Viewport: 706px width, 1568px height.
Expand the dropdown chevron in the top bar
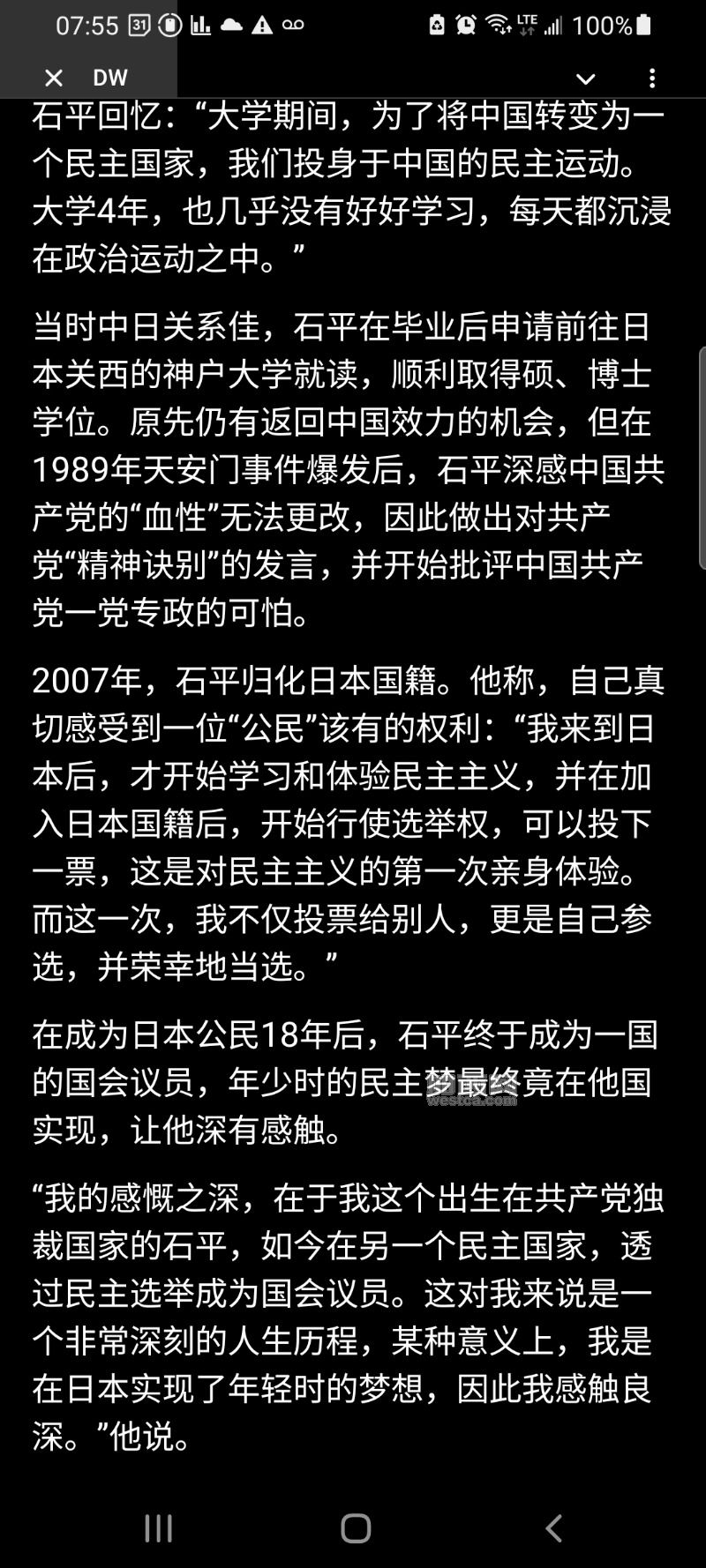click(585, 78)
